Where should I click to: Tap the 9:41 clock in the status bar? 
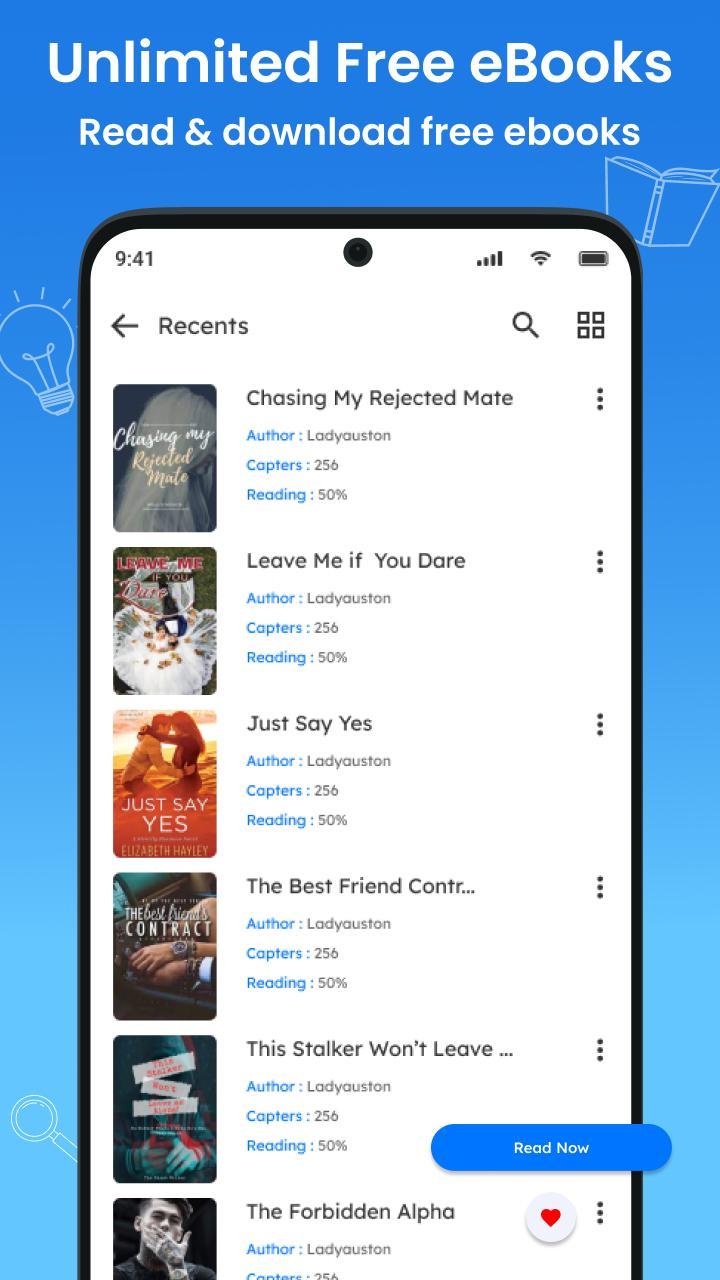[134, 258]
